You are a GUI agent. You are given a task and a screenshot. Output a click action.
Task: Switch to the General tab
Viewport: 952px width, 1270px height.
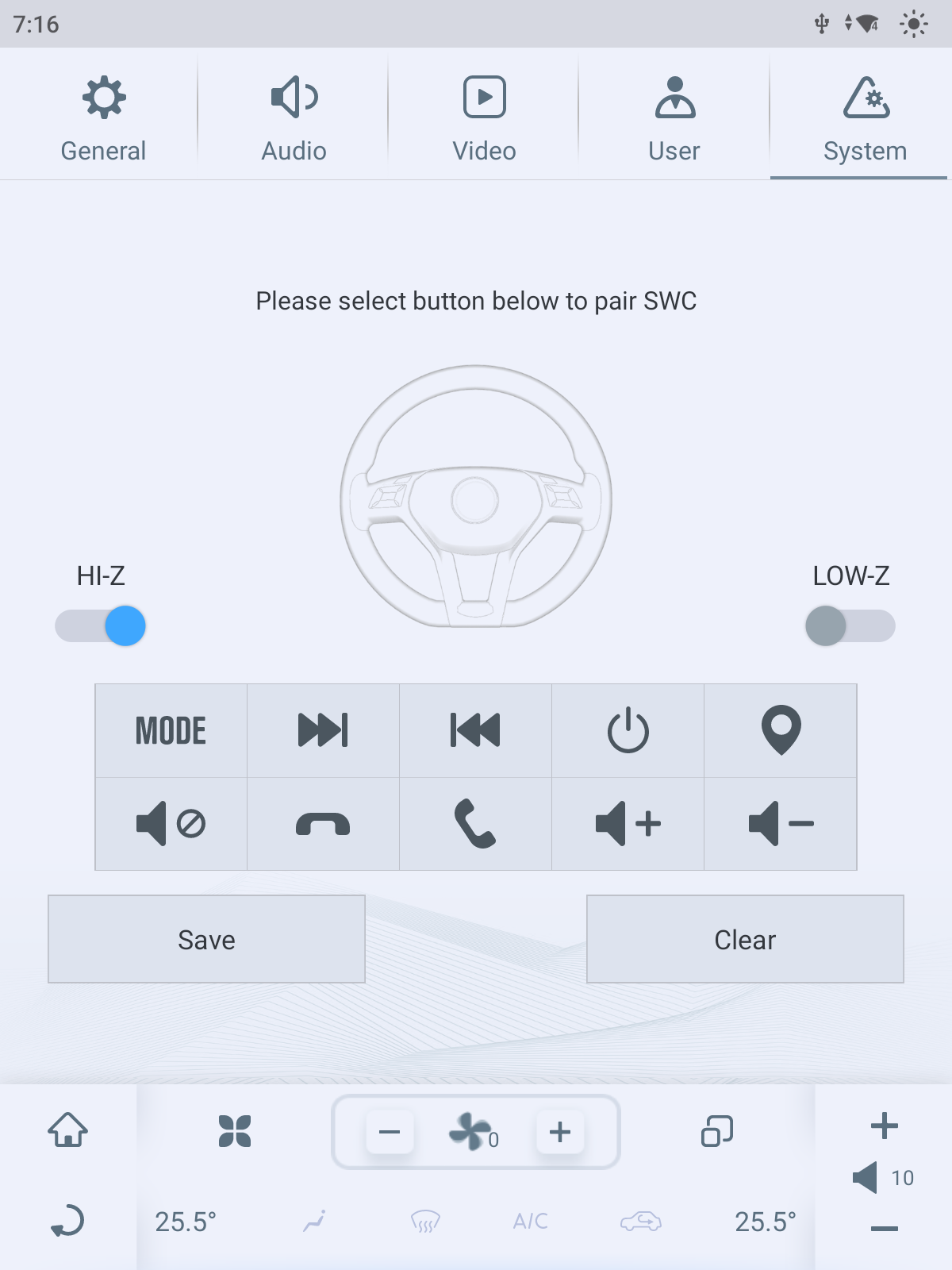point(103,117)
